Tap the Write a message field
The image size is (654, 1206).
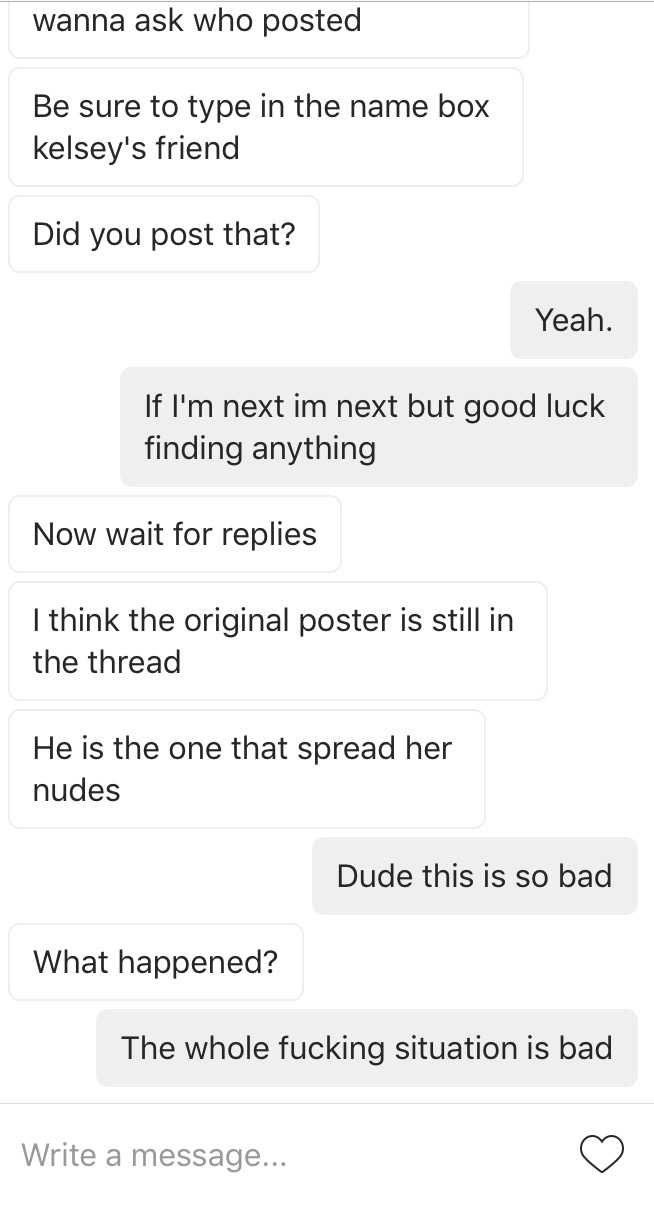click(290, 1155)
